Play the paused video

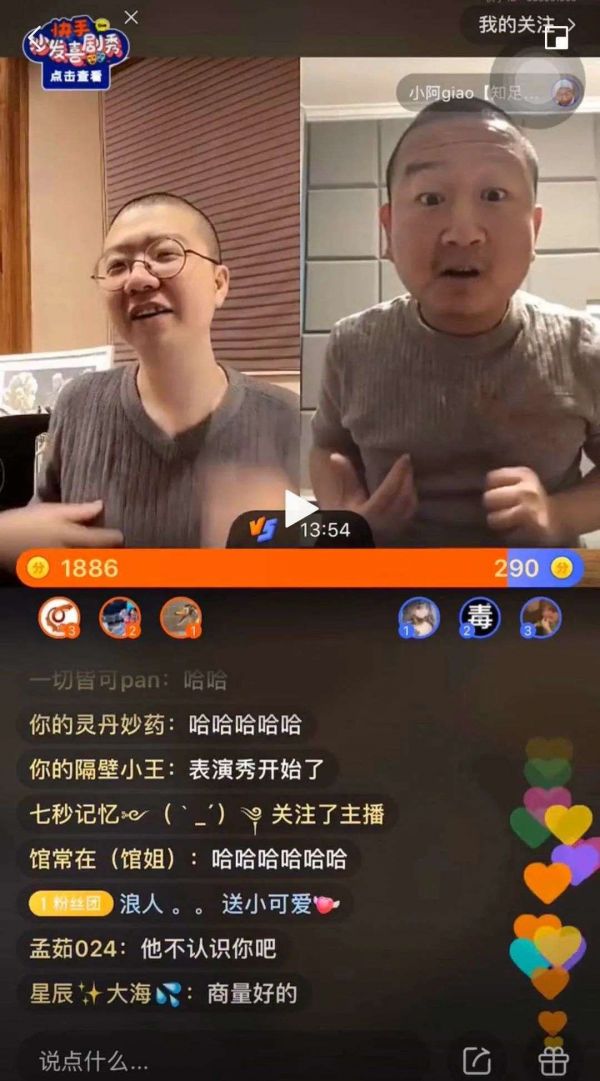(x=299, y=509)
